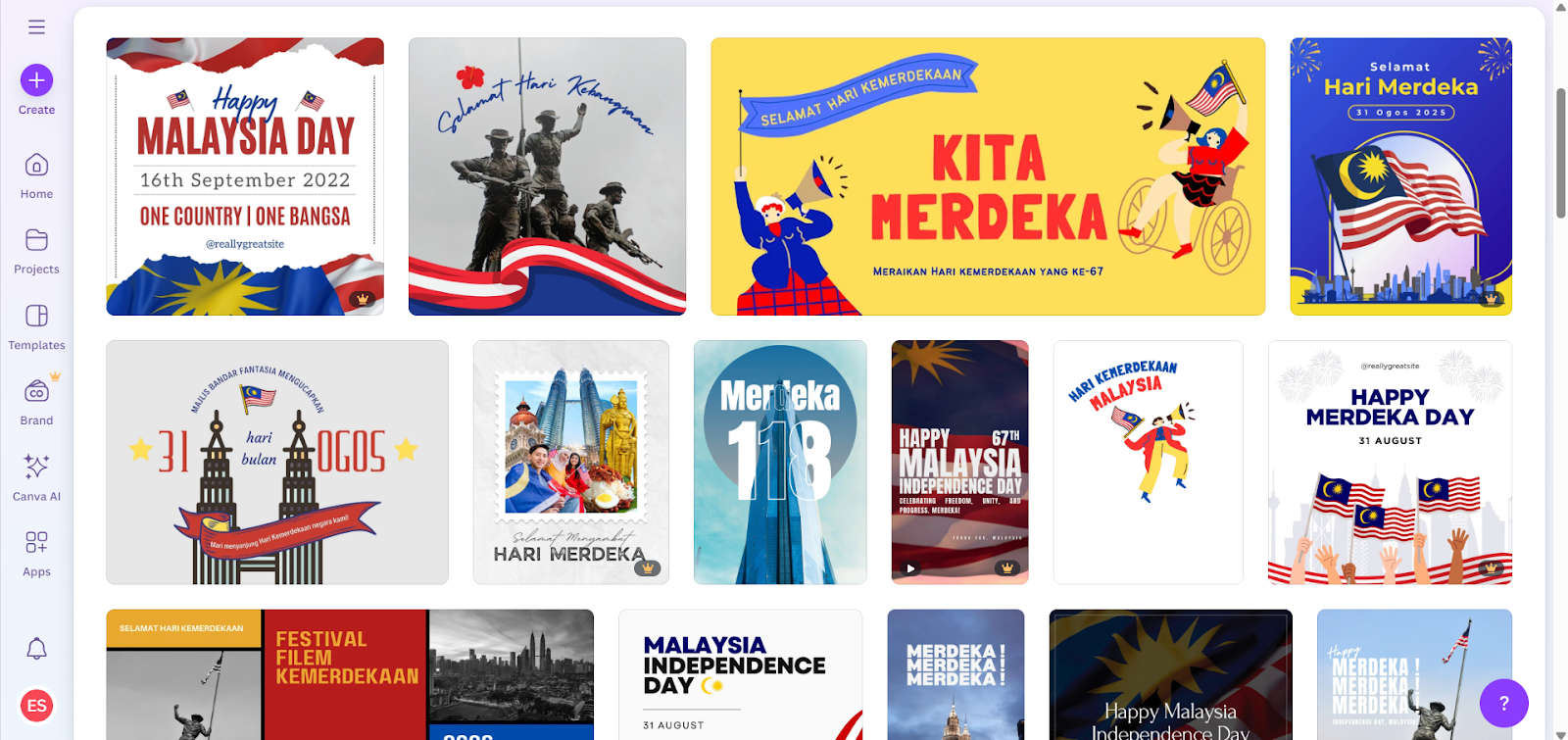Image resolution: width=1568 pixels, height=740 pixels.
Task: Open the Happy 67th Malaysia Independence Day video template
Action: coord(959,462)
